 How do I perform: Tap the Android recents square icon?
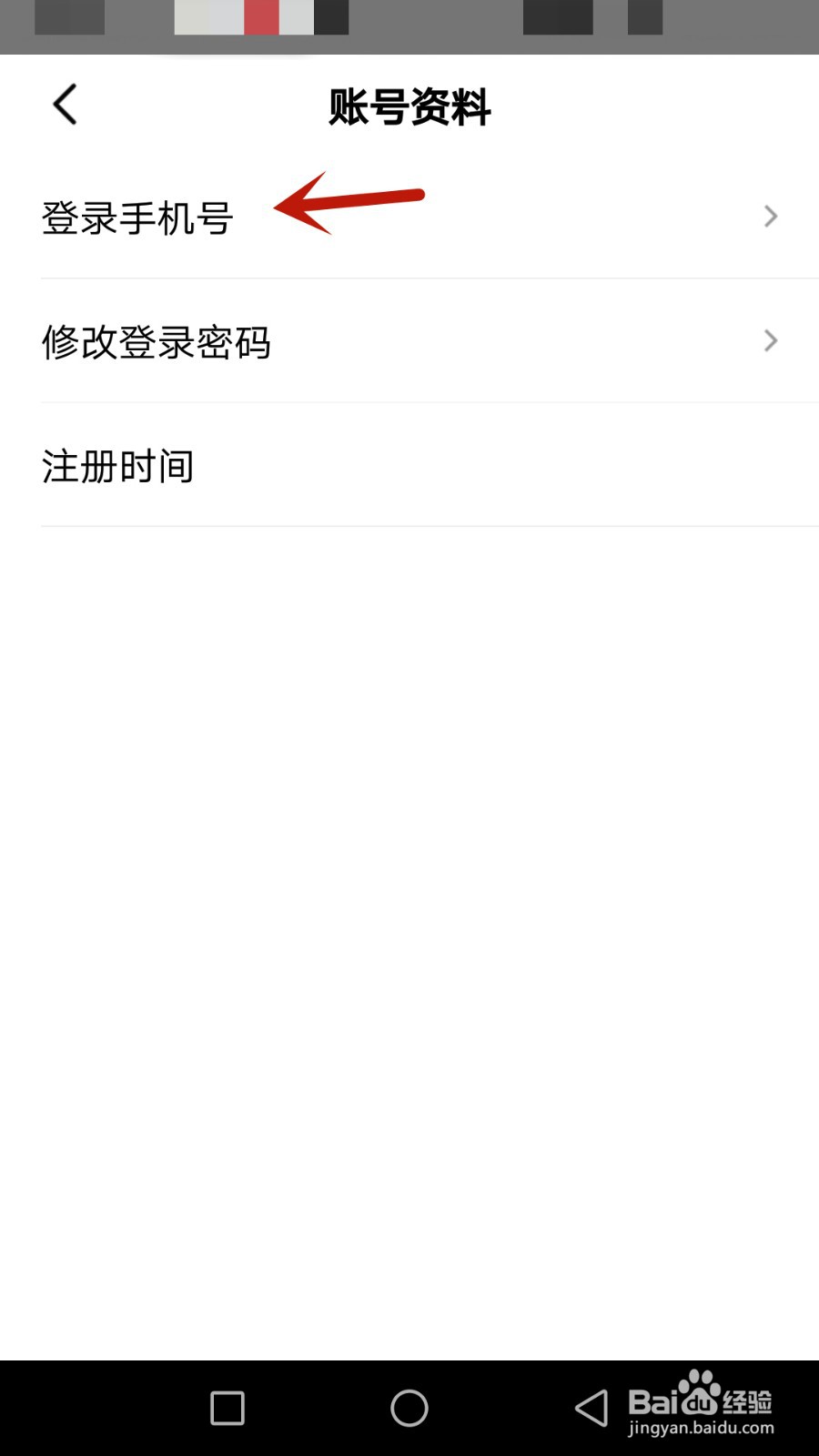click(226, 1407)
